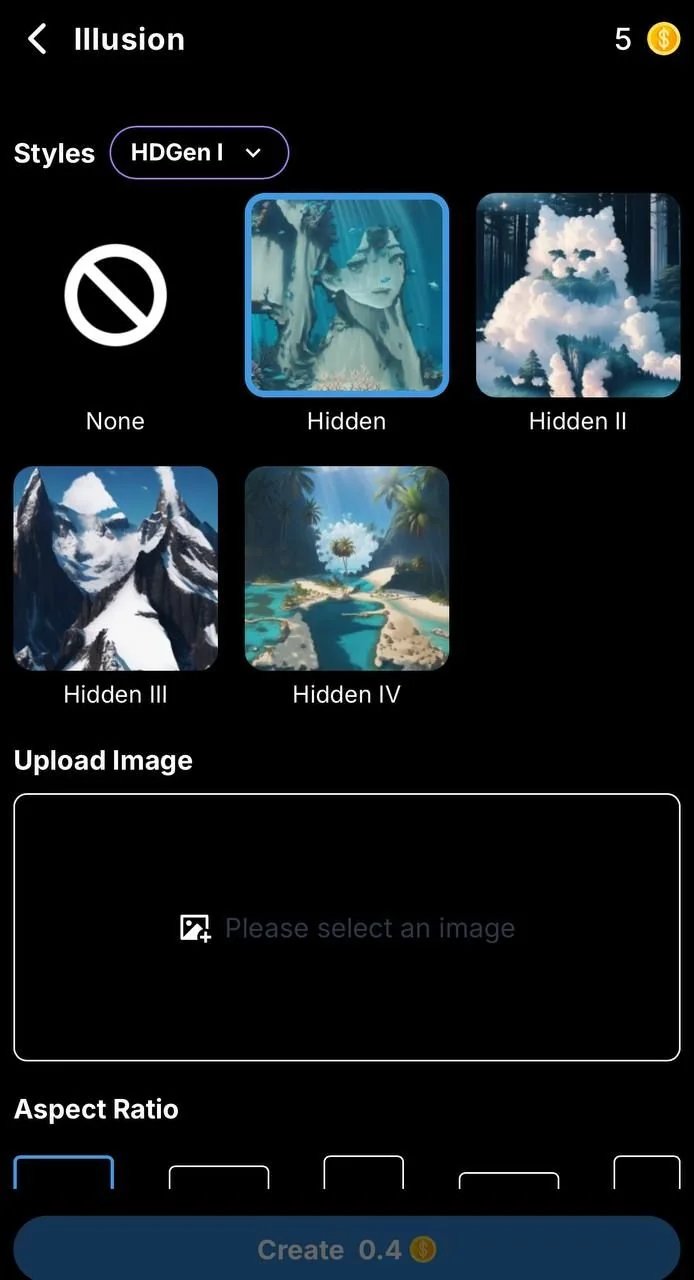
Task: Tap the upload box to select an image
Action: pos(347,927)
